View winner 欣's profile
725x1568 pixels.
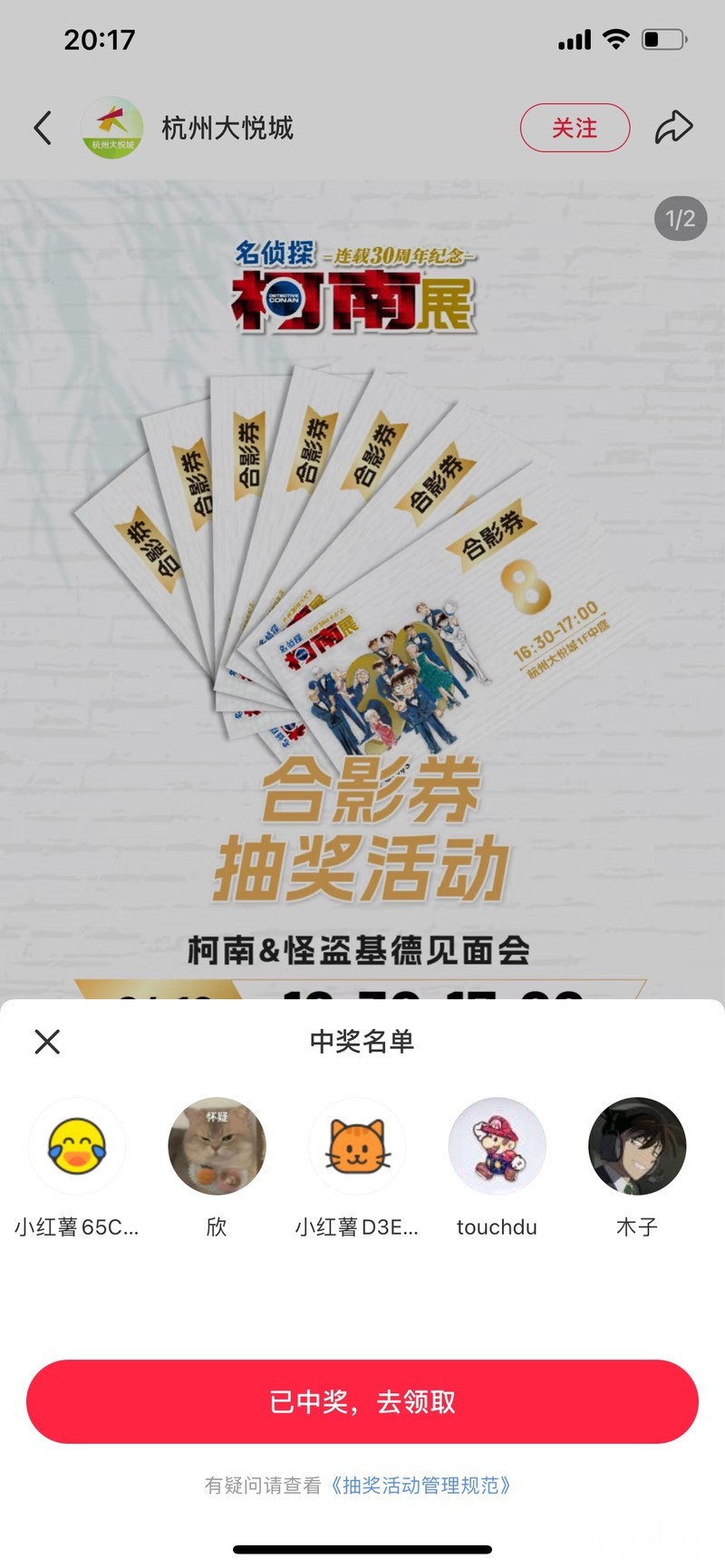(217, 1147)
